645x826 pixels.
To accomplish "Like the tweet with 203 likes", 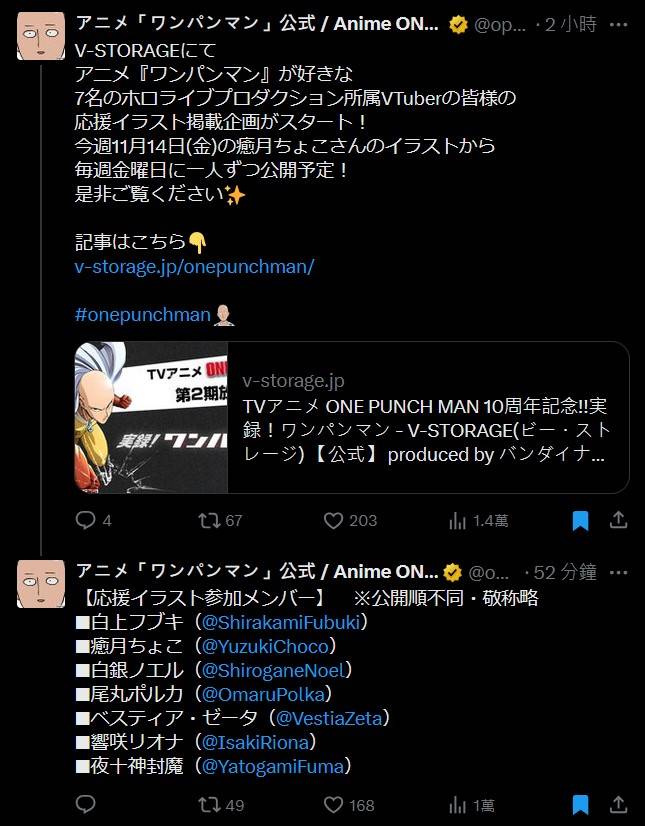I will tap(334, 520).
